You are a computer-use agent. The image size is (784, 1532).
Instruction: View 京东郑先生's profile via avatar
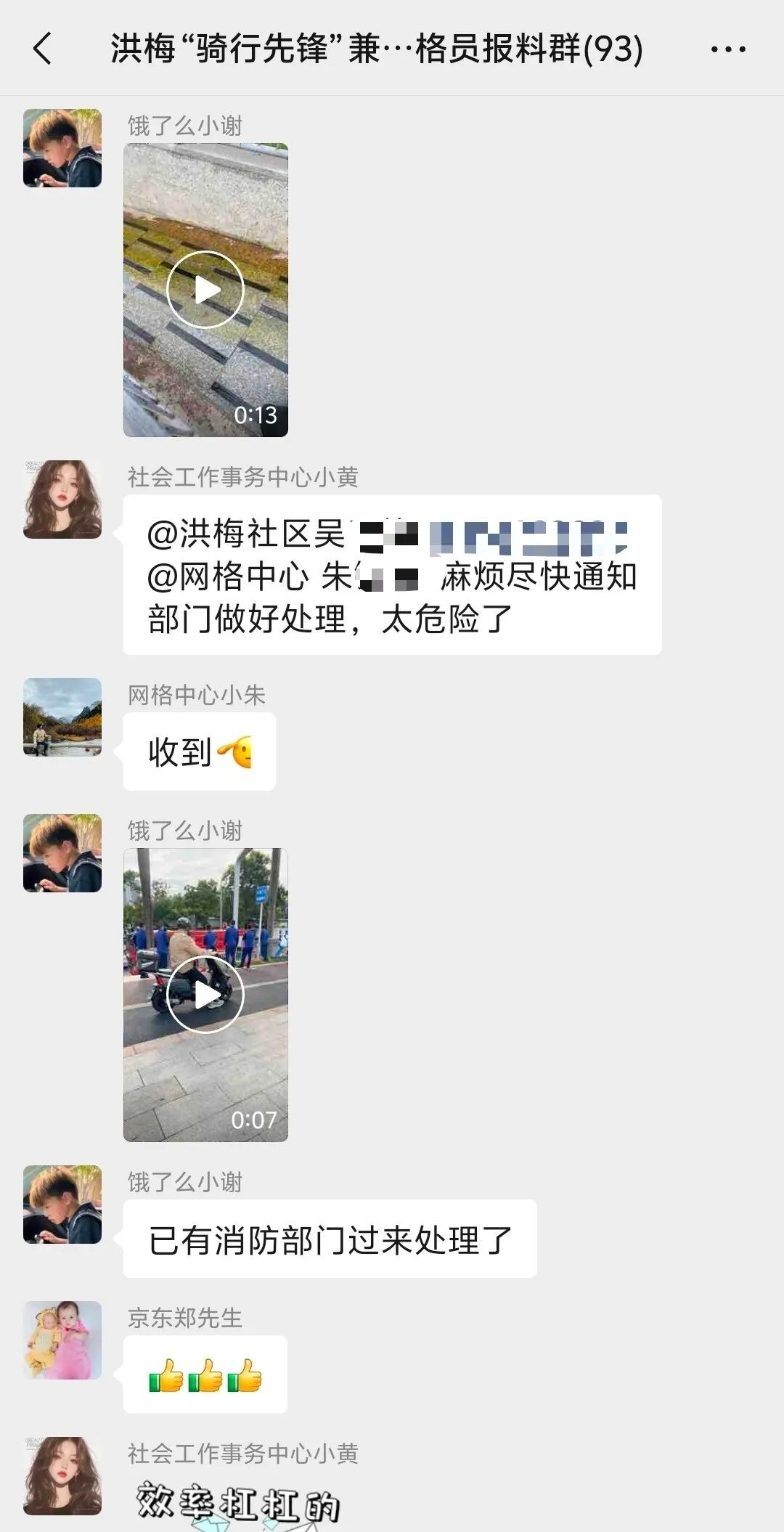click(62, 1340)
